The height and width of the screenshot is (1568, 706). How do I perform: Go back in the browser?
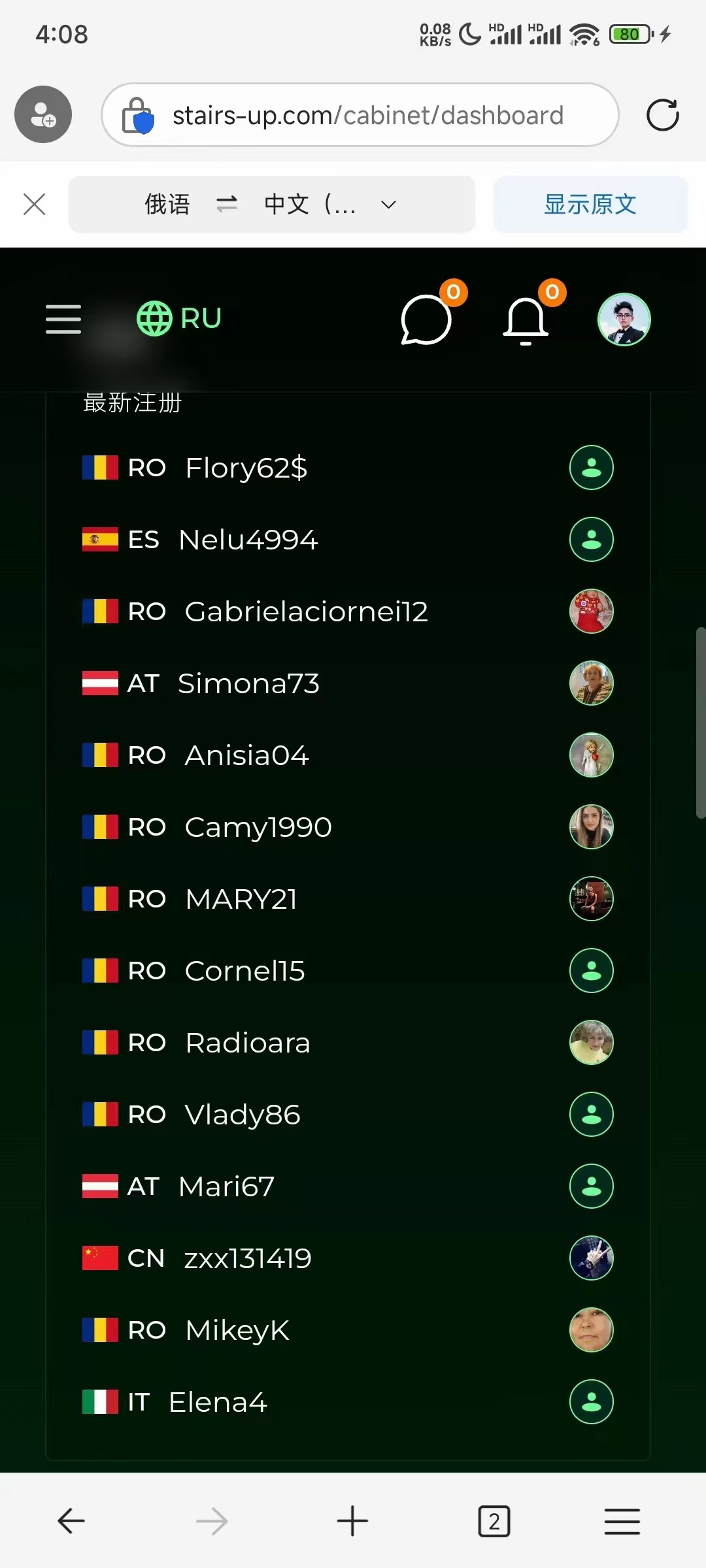pyautogui.click(x=71, y=1521)
